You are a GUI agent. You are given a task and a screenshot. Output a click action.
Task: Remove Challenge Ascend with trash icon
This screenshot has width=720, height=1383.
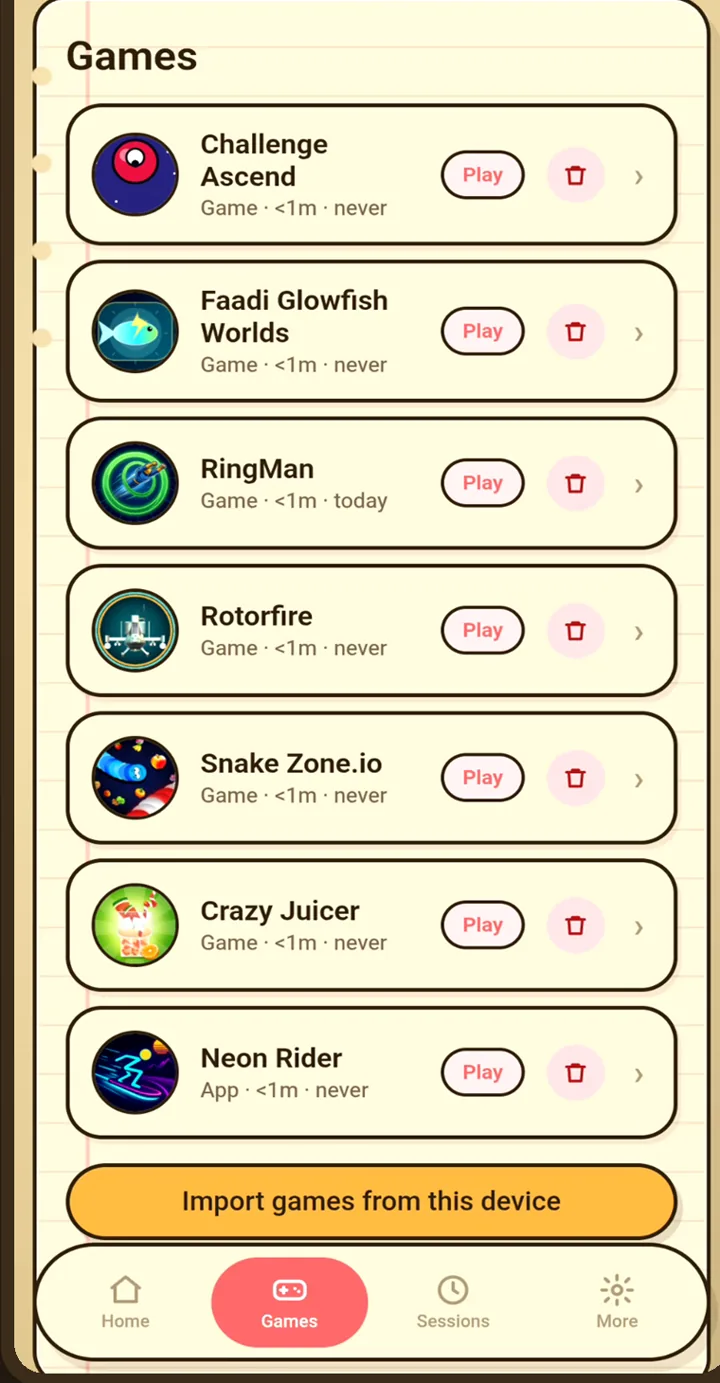(x=575, y=175)
